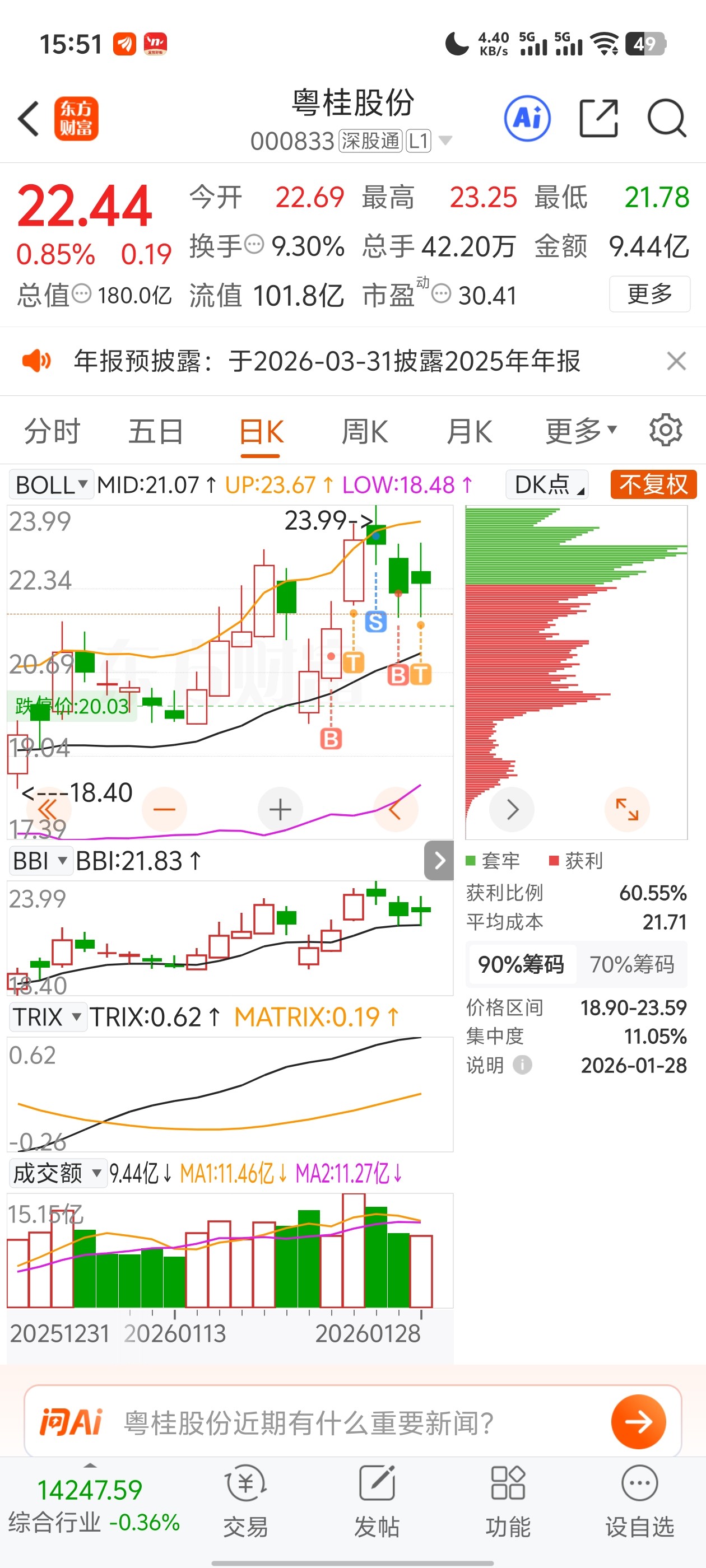Screen dimensions: 706x1568
Task: Open the AI assistant icon
Action: (527, 118)
